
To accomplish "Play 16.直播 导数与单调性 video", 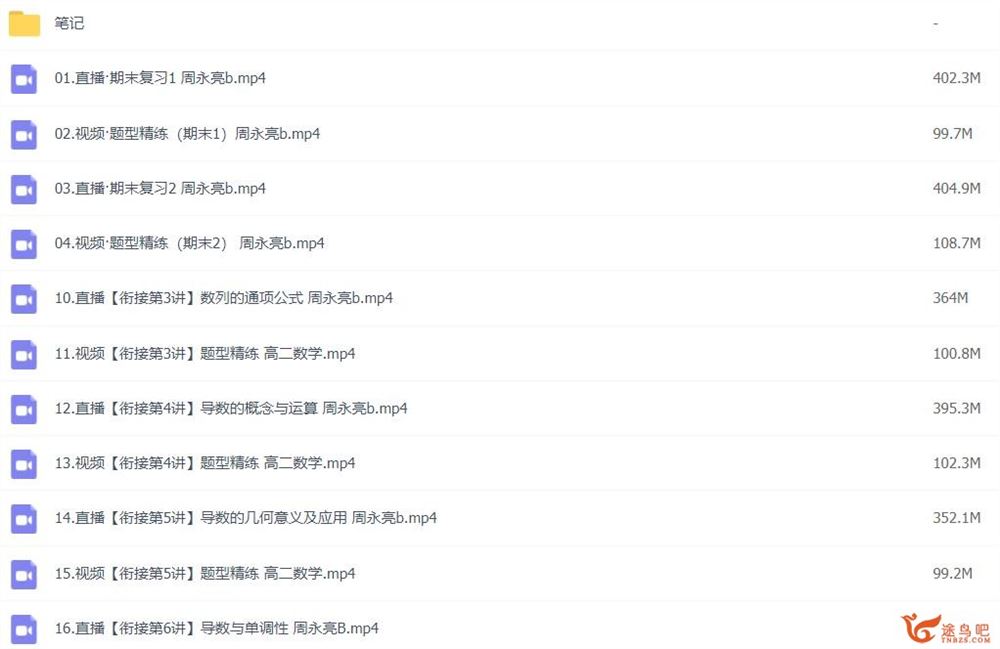I will point(216,628).
